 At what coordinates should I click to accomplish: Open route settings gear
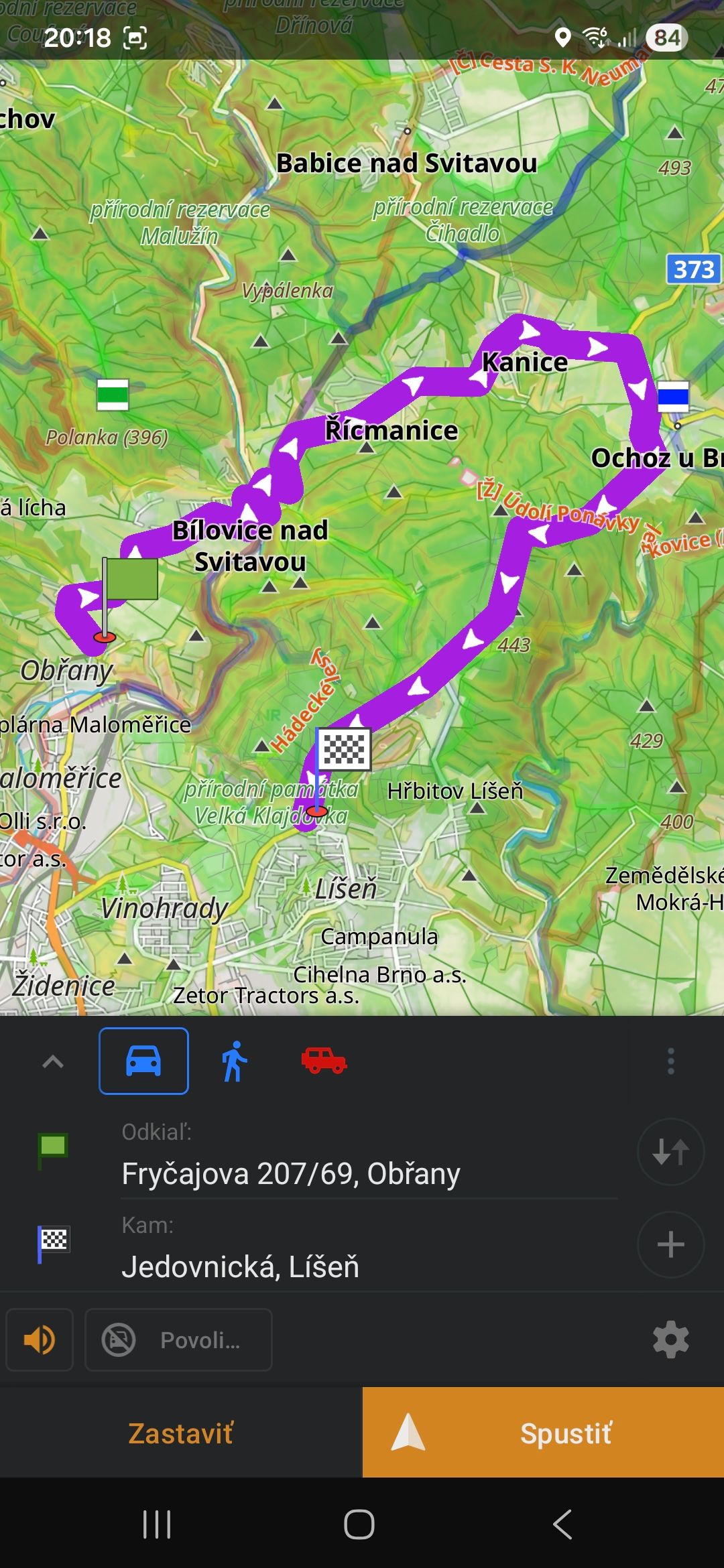coord(670,1340)
